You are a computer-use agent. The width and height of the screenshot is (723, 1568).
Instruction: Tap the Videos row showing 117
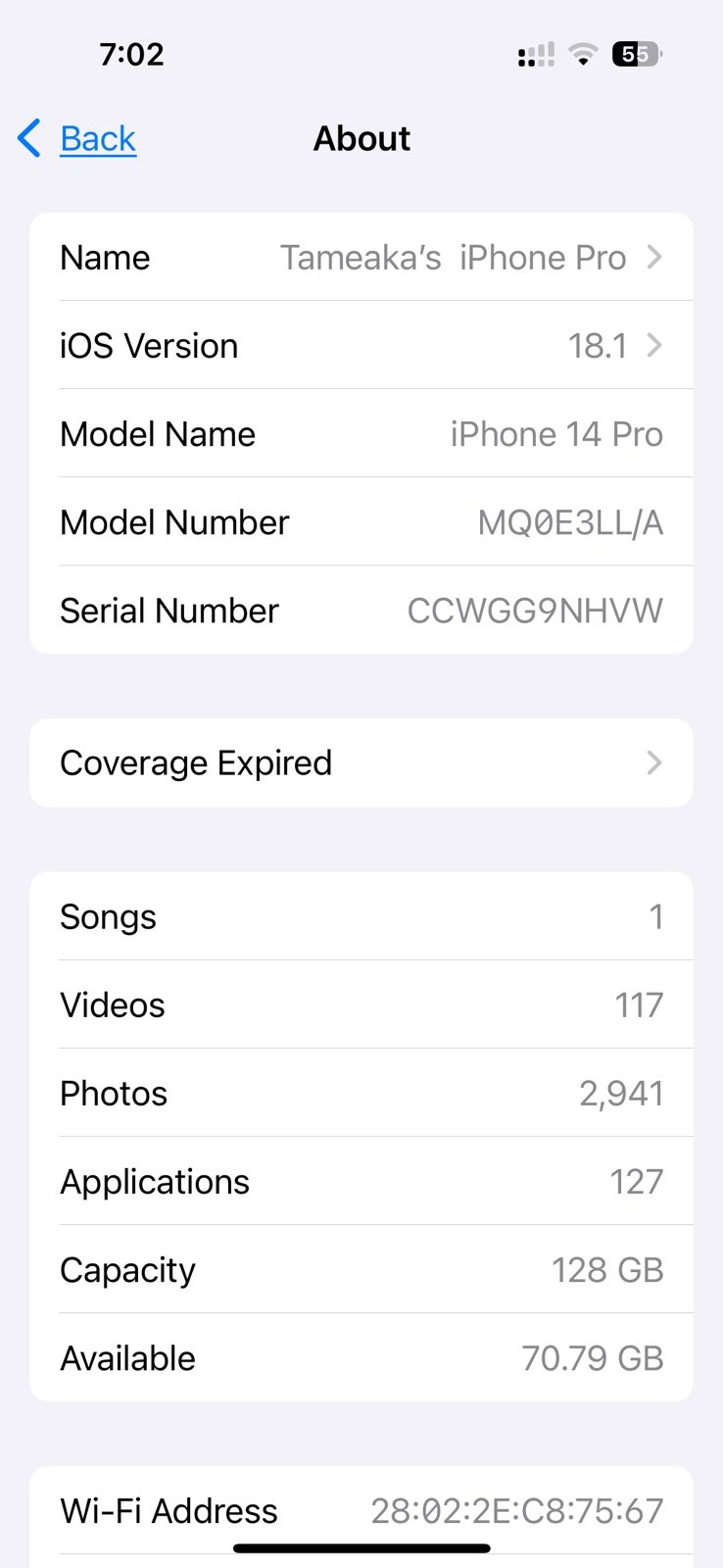[361, 1004]
